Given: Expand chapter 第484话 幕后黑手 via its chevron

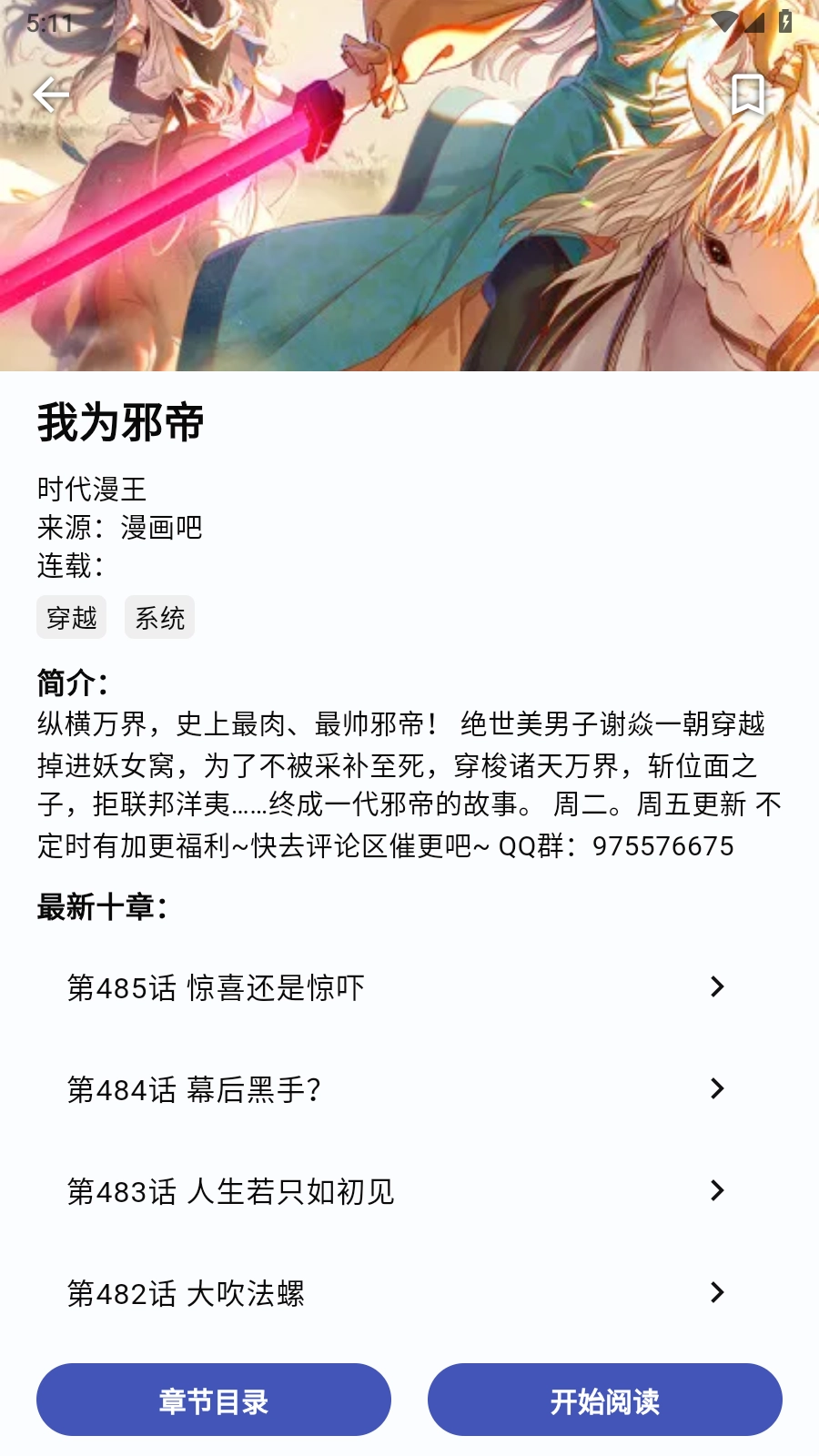Looking at the screenshot, I should 718,1089.
